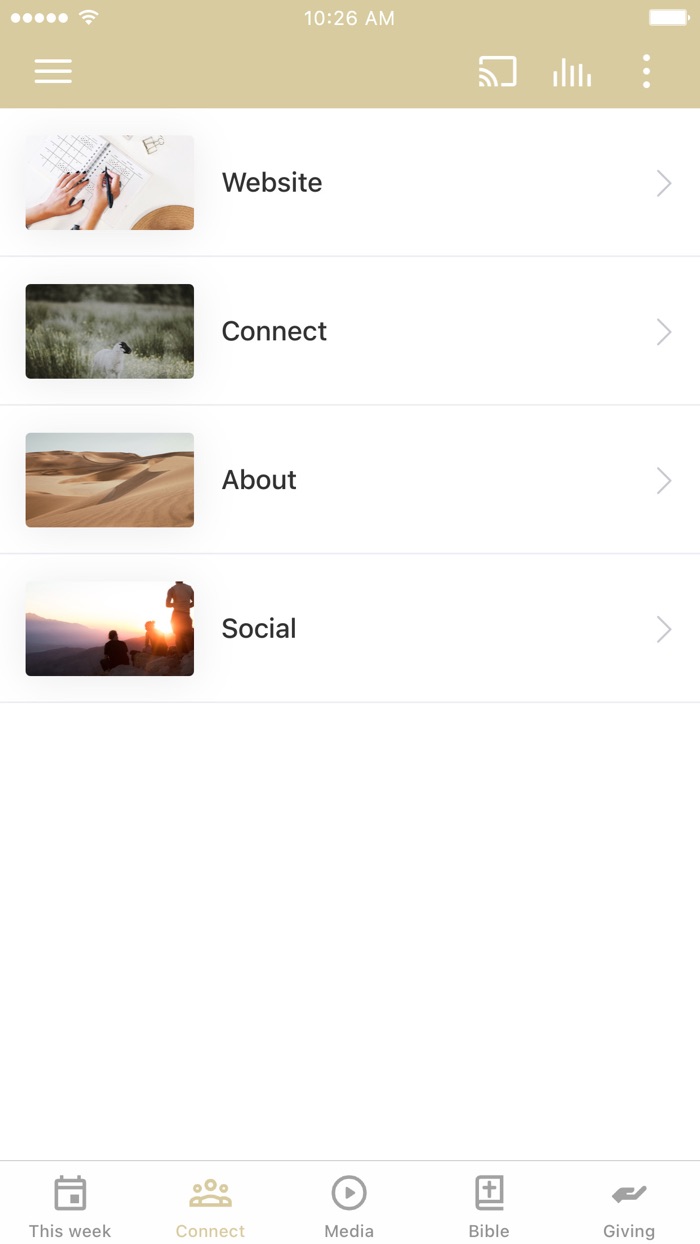
Task: Open the Social row
Action: click(x=350, y=629)
